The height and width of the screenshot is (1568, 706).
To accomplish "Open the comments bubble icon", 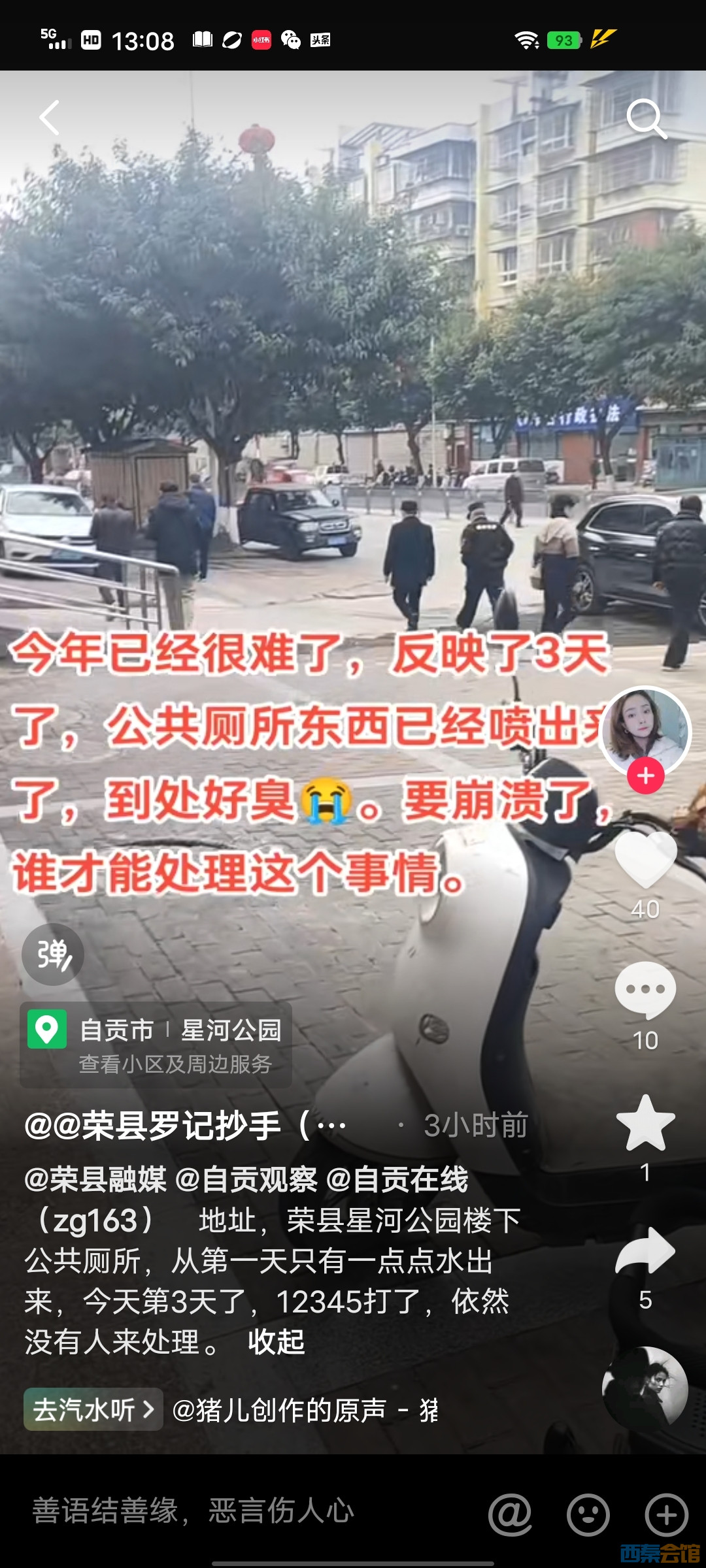I will point(645,990).
